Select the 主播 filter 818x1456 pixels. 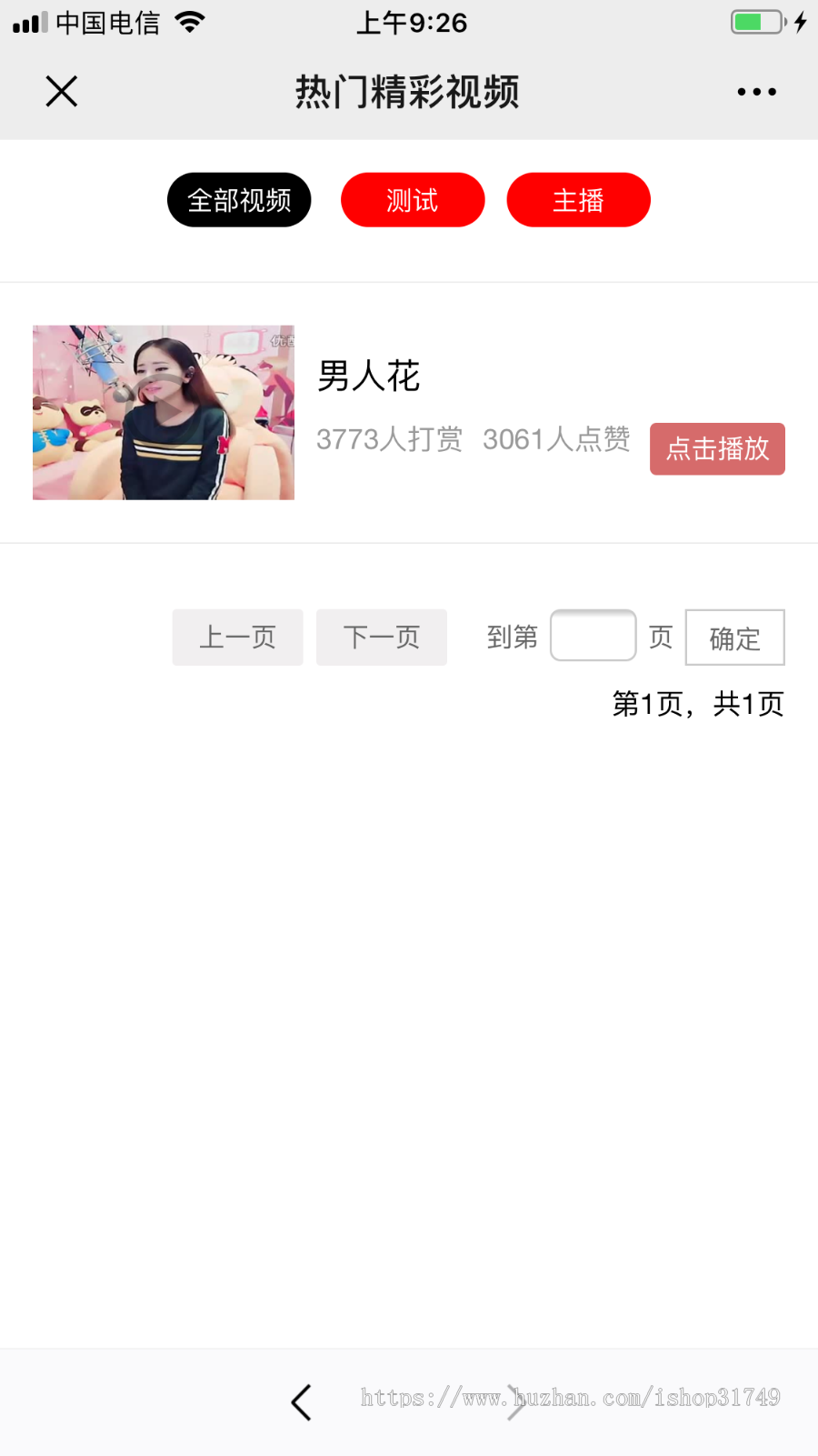[x=578, y=199]
